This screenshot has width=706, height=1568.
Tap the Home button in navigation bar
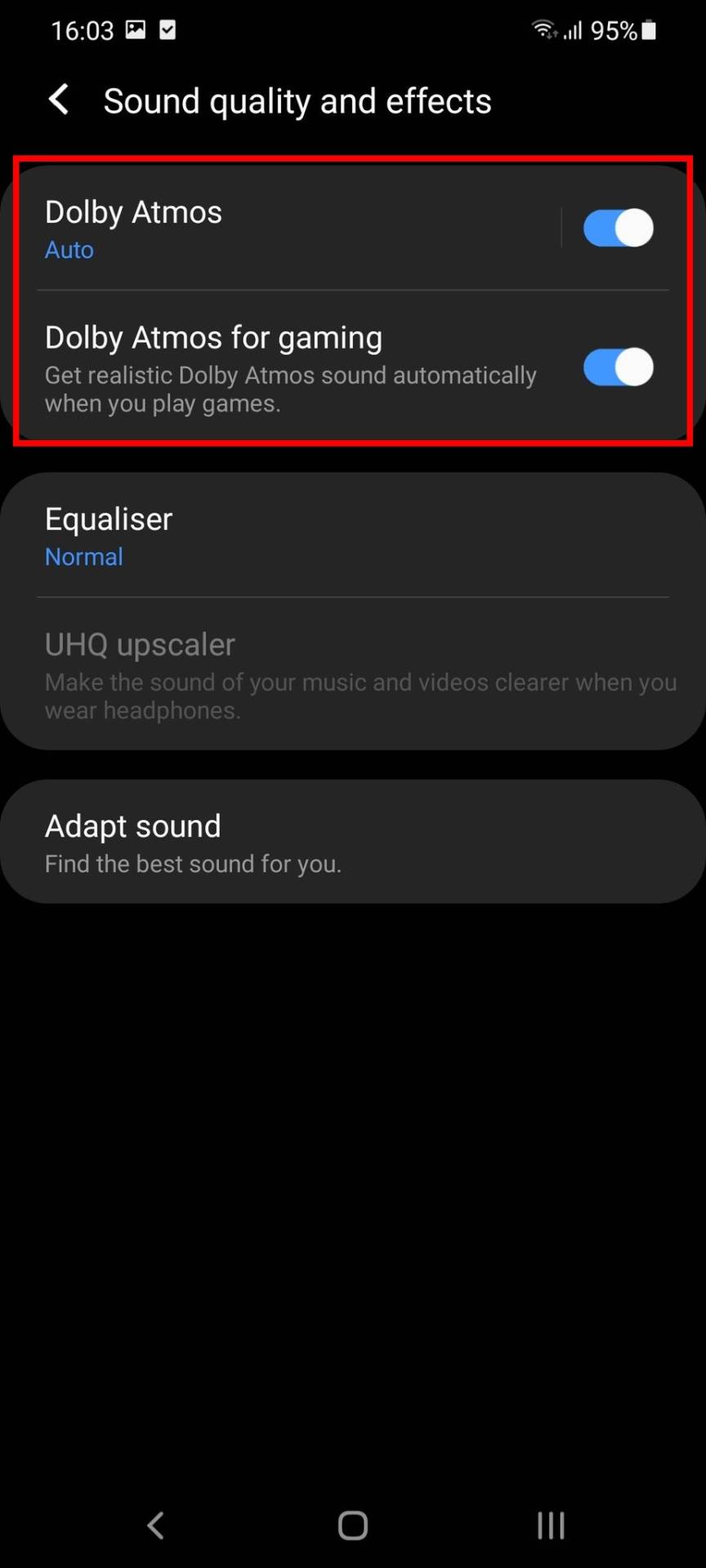coord(352,1525)
